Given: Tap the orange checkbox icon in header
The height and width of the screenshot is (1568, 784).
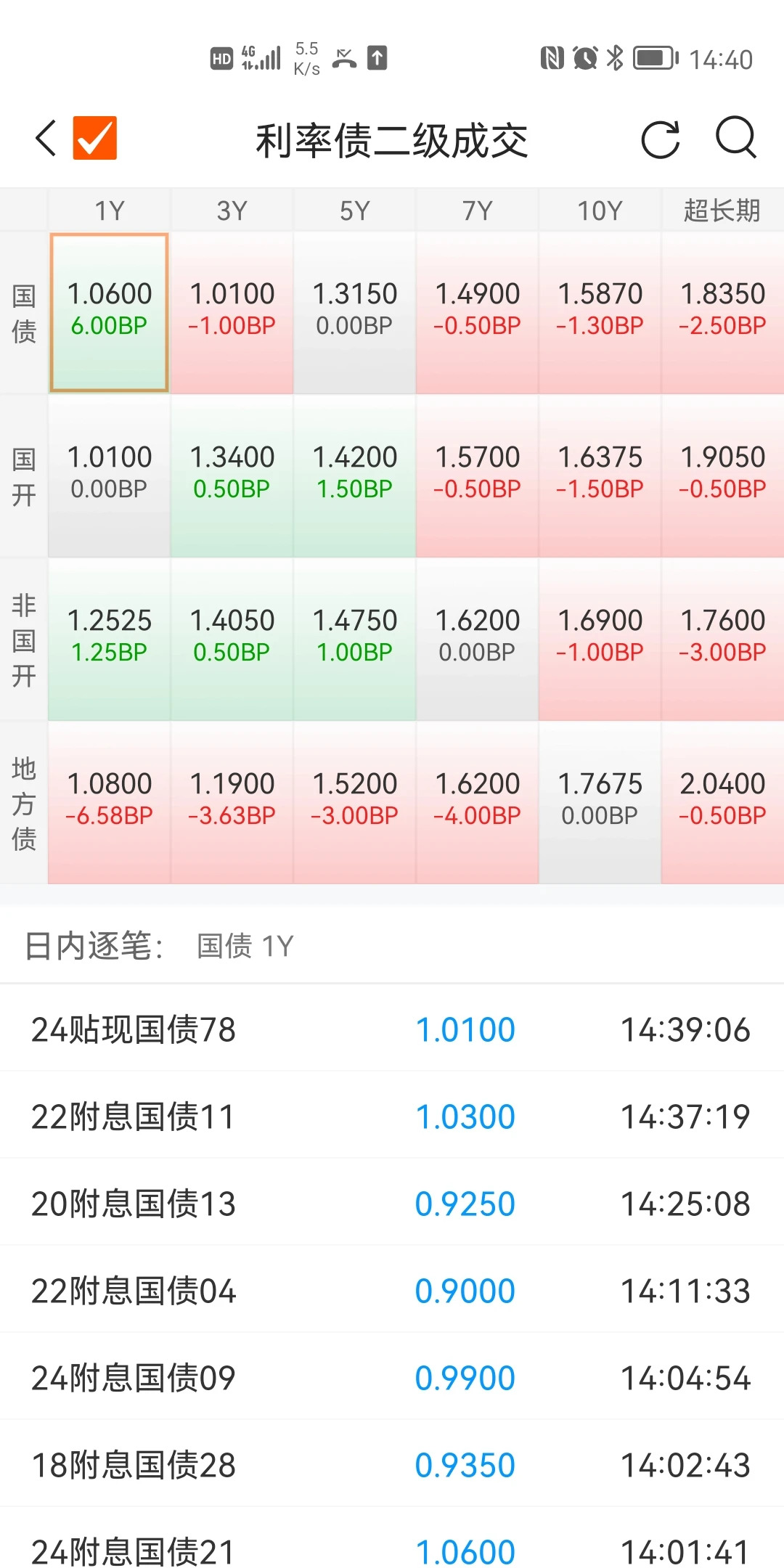Looking at the screenshot, I should pos(93,138).
